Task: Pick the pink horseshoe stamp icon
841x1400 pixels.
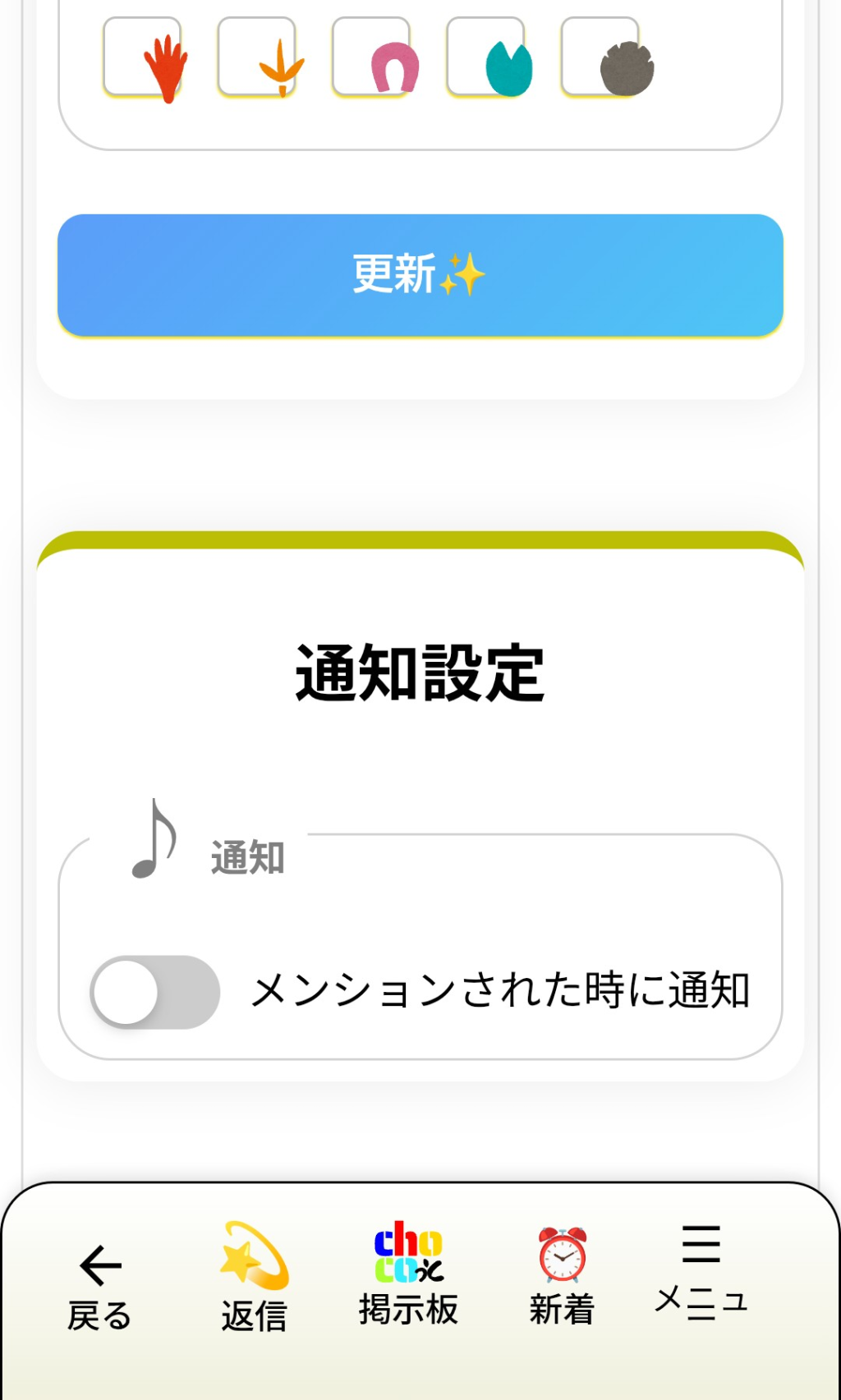Action: 373,58
